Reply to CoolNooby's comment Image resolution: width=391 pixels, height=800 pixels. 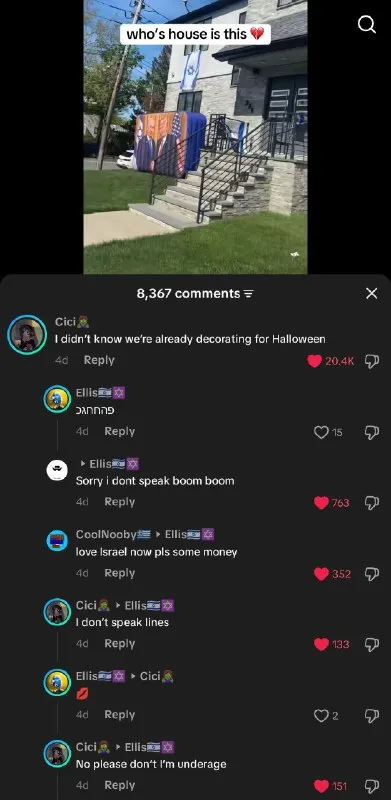pyautogui.click(x=119, y=573)
